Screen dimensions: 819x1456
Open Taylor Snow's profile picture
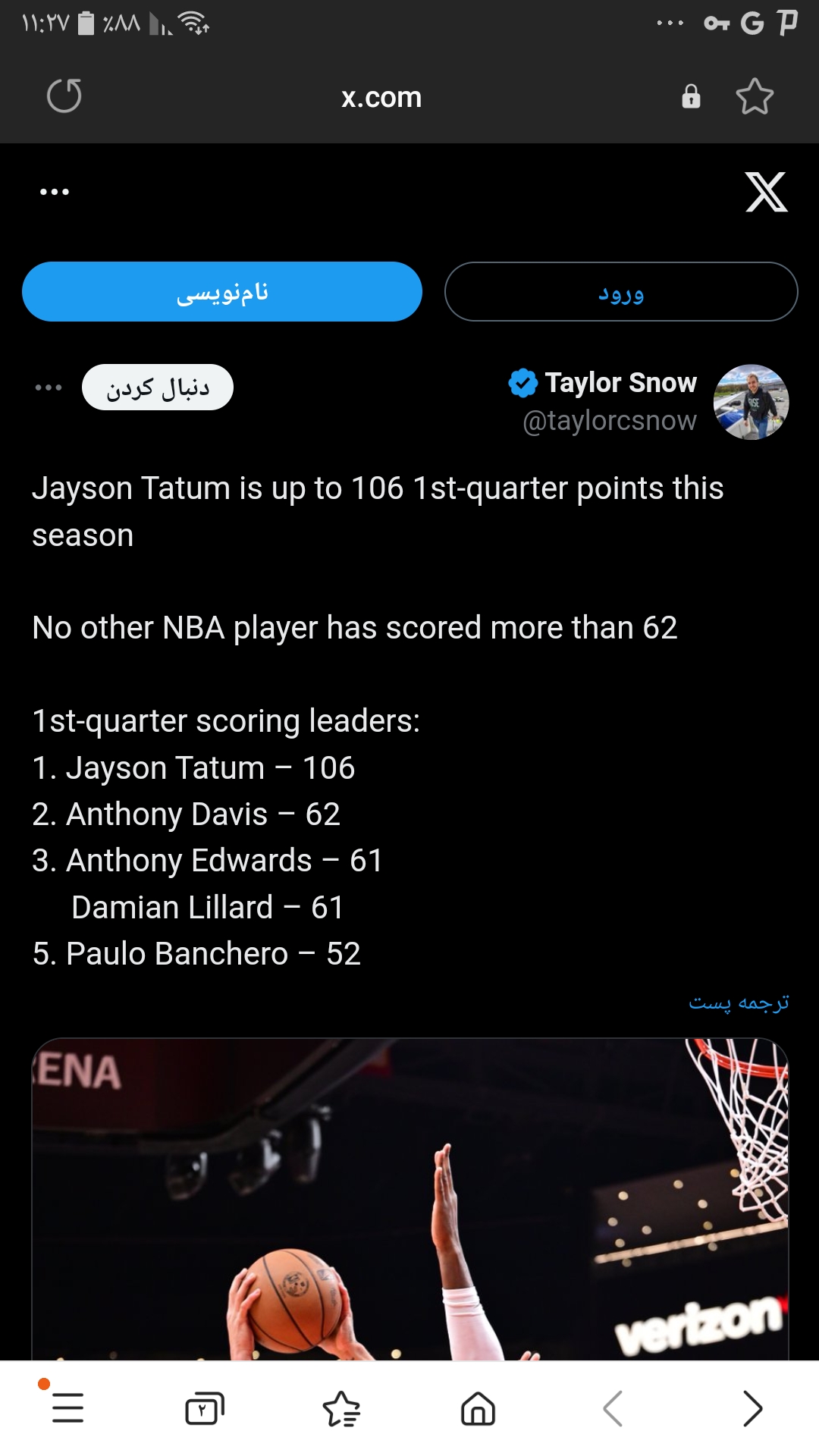pos(751,402)
